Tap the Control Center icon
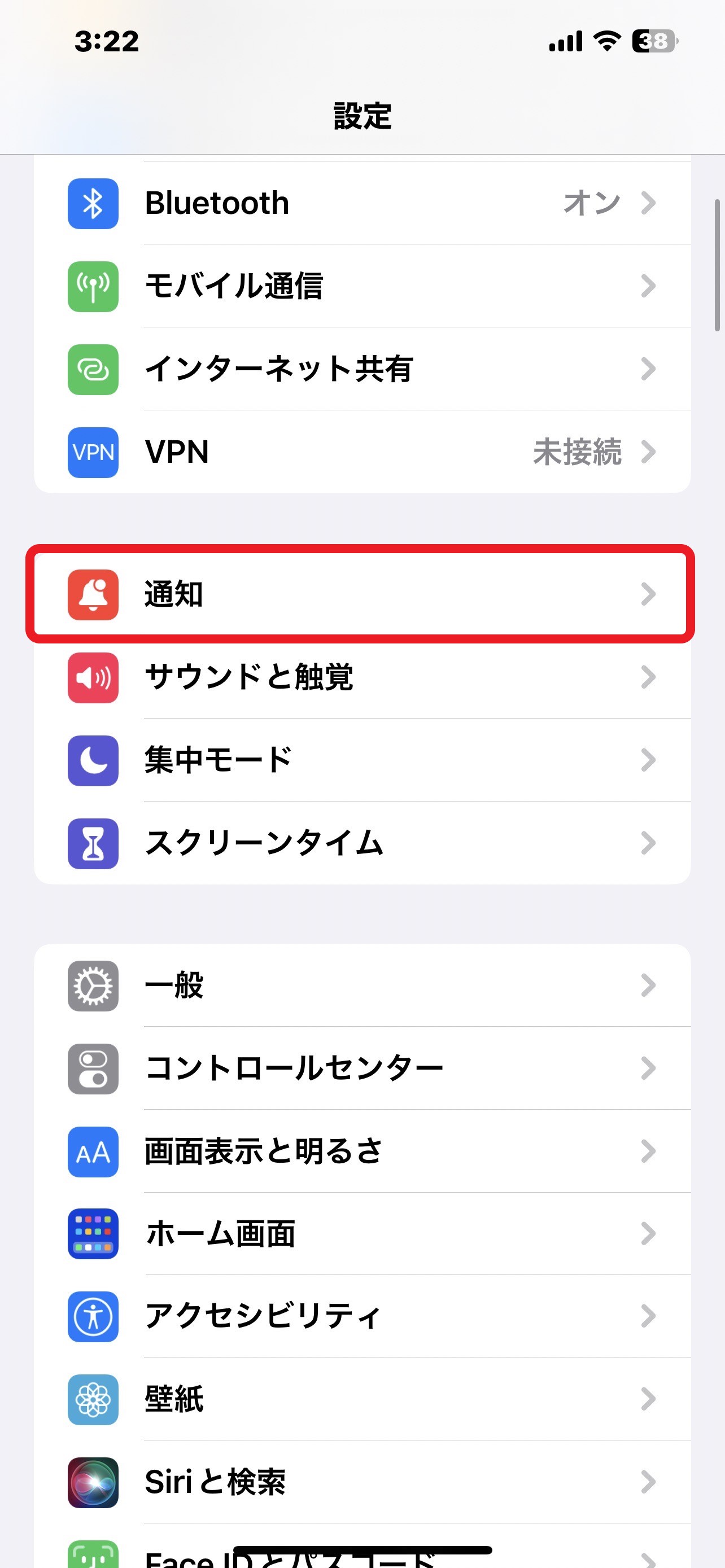725x1568 pixels. tap(93, 1069)
